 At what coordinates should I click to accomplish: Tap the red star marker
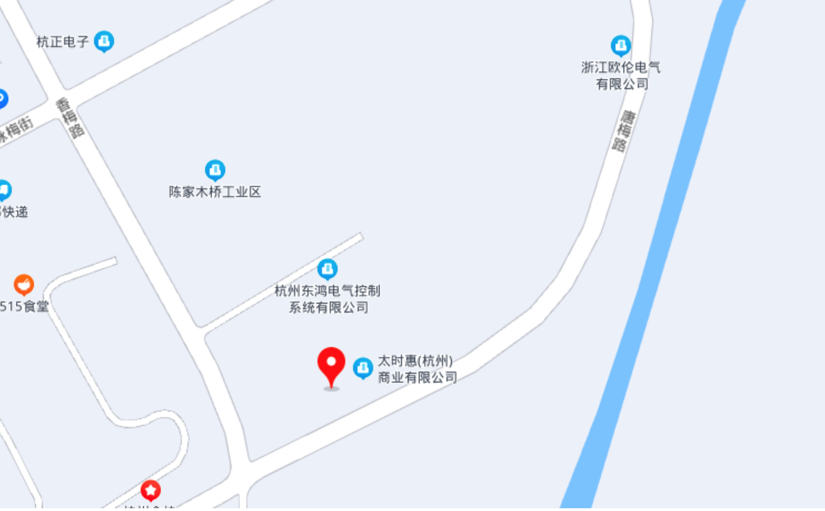point(150,490)
